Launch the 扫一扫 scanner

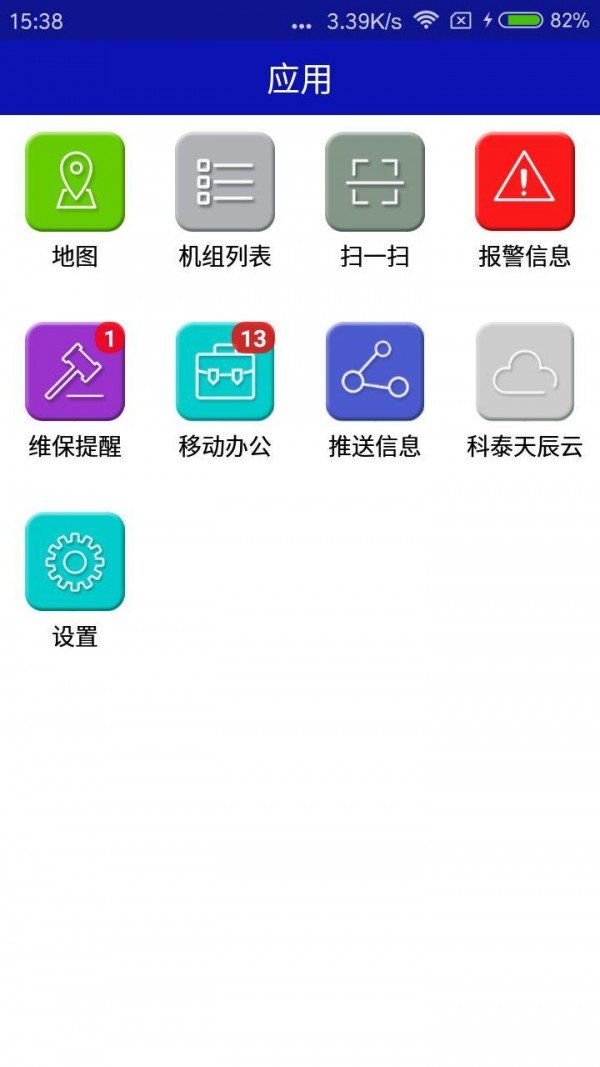(375, 182)
